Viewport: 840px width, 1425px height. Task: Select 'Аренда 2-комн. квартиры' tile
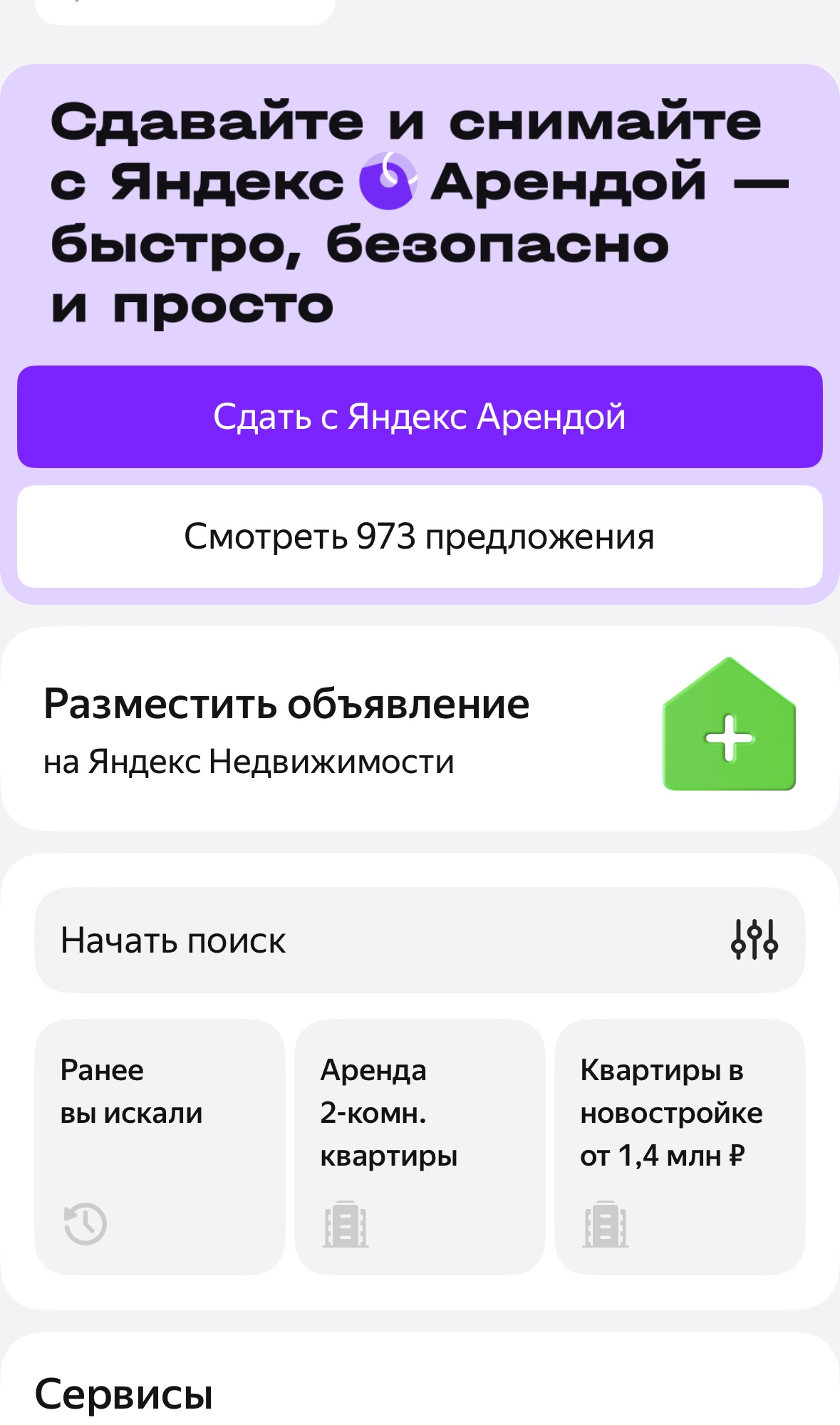(x=420, y=1146)
